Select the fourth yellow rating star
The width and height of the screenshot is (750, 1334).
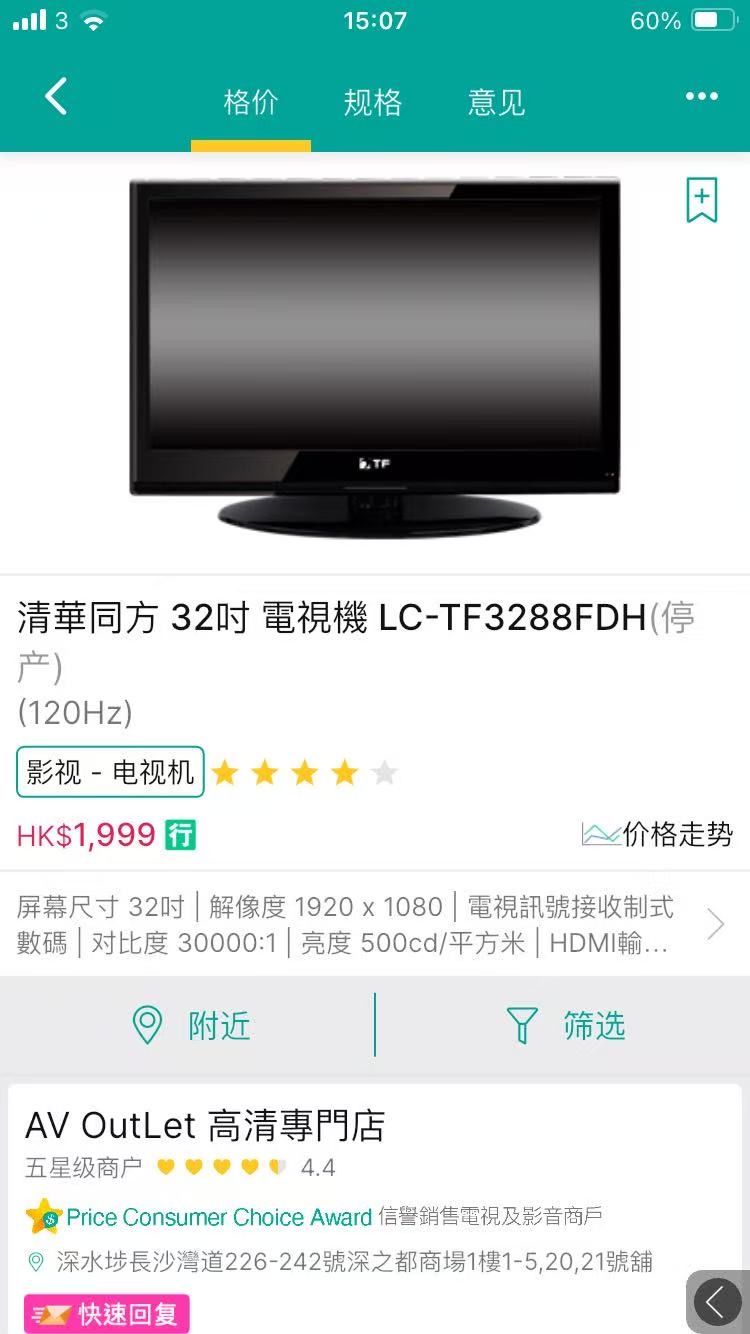(x=344, y=771)
